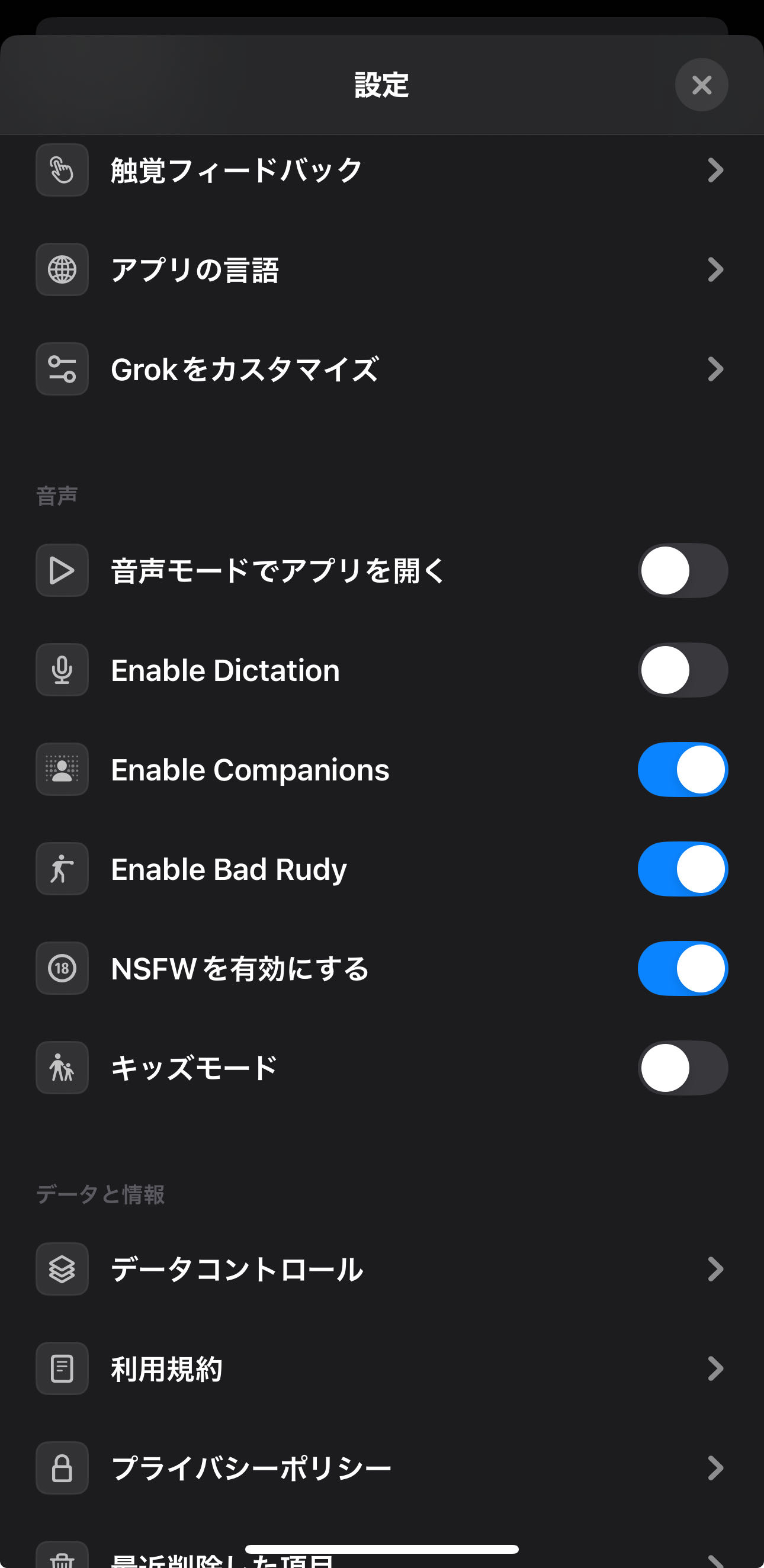Disable the Enable Companions switch
This screenshot has height=1568, width=764.
click(682, 770)
